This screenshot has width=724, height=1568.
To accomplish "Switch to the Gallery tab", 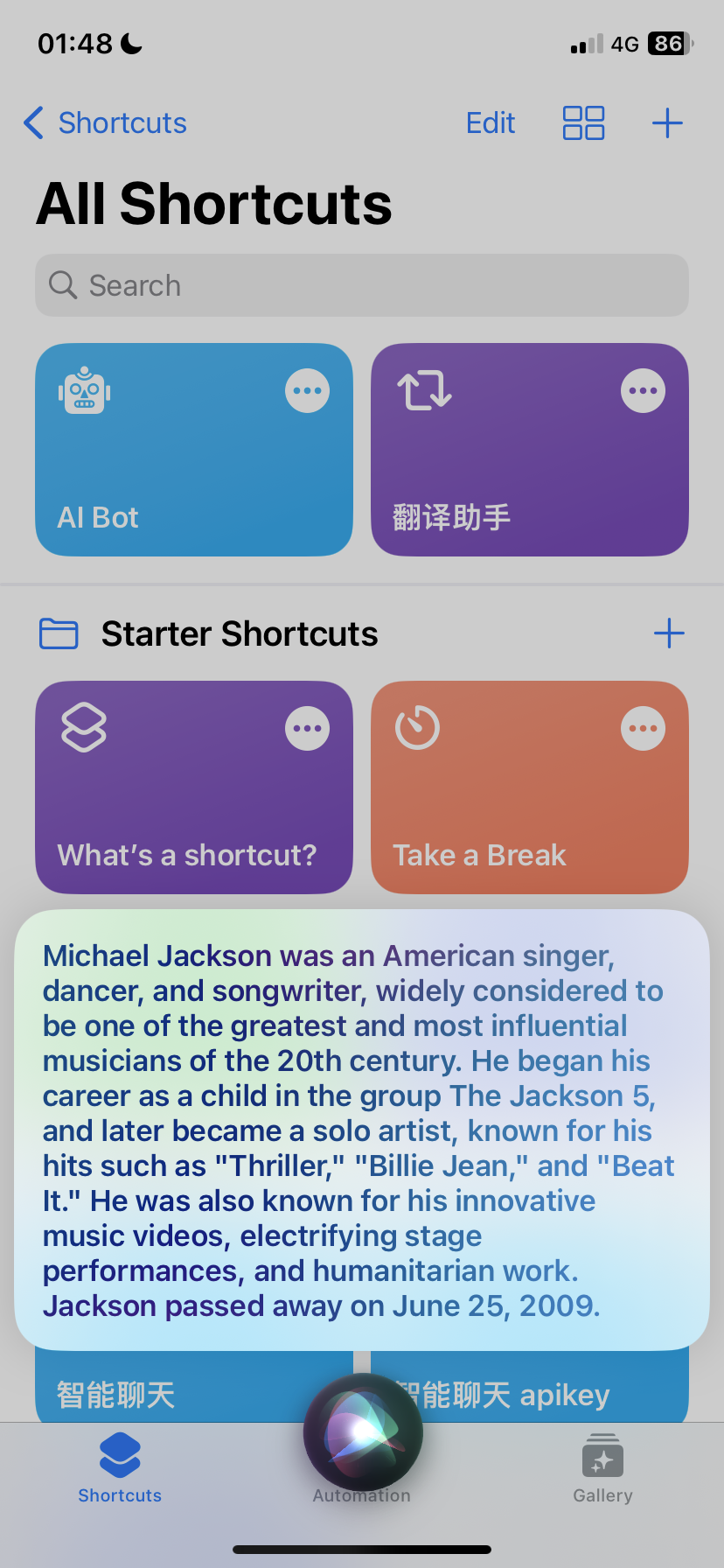I will [x=602, y=1470].
